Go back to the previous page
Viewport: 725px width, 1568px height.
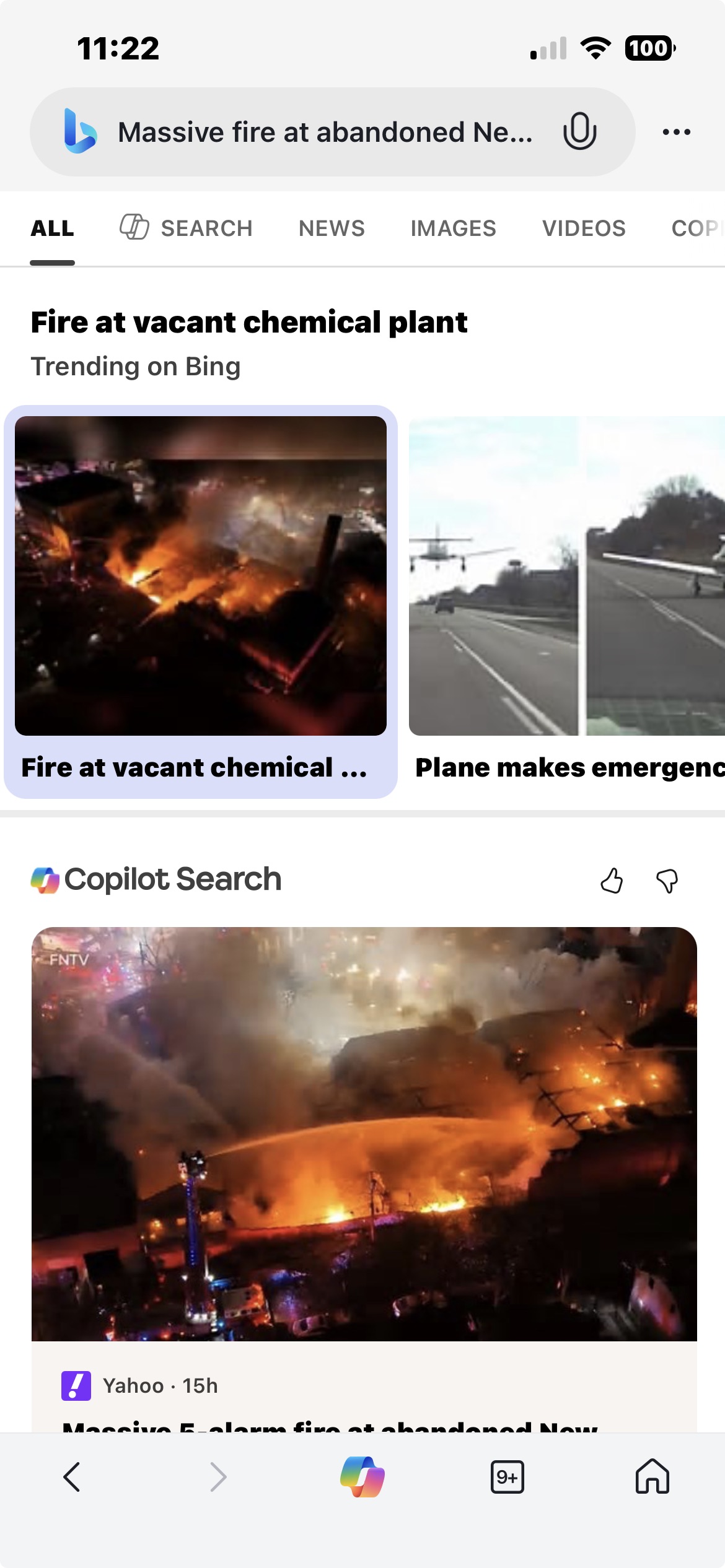coord(72,1477)
